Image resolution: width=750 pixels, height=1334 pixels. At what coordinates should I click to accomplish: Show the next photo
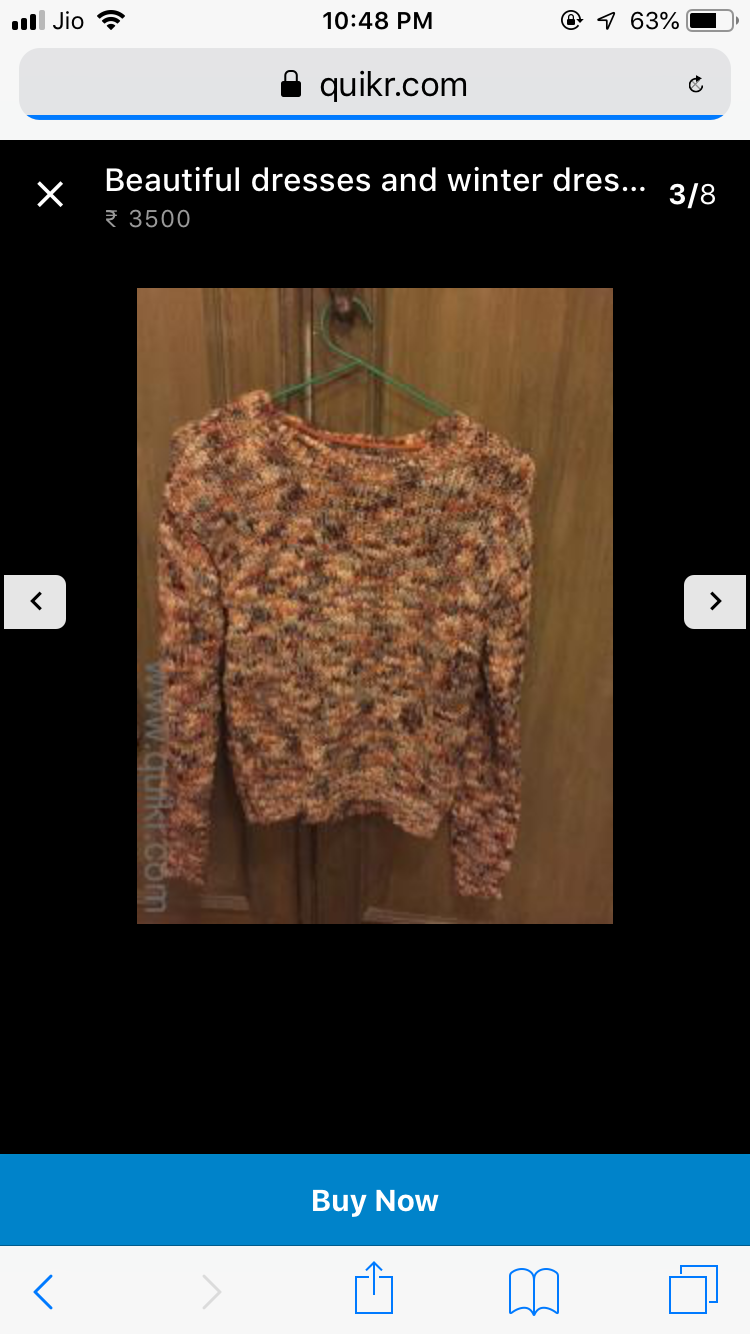[714, 601]
